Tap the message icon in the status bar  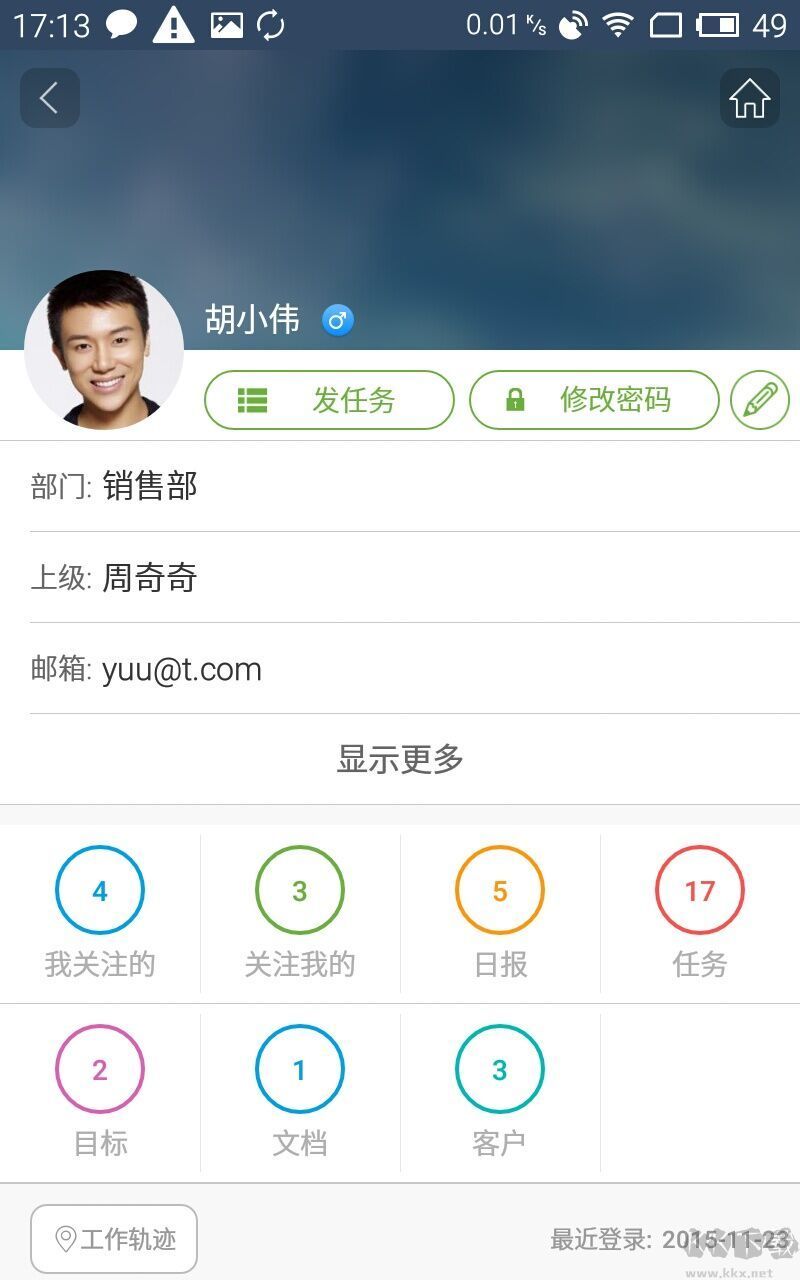(120, 25)
